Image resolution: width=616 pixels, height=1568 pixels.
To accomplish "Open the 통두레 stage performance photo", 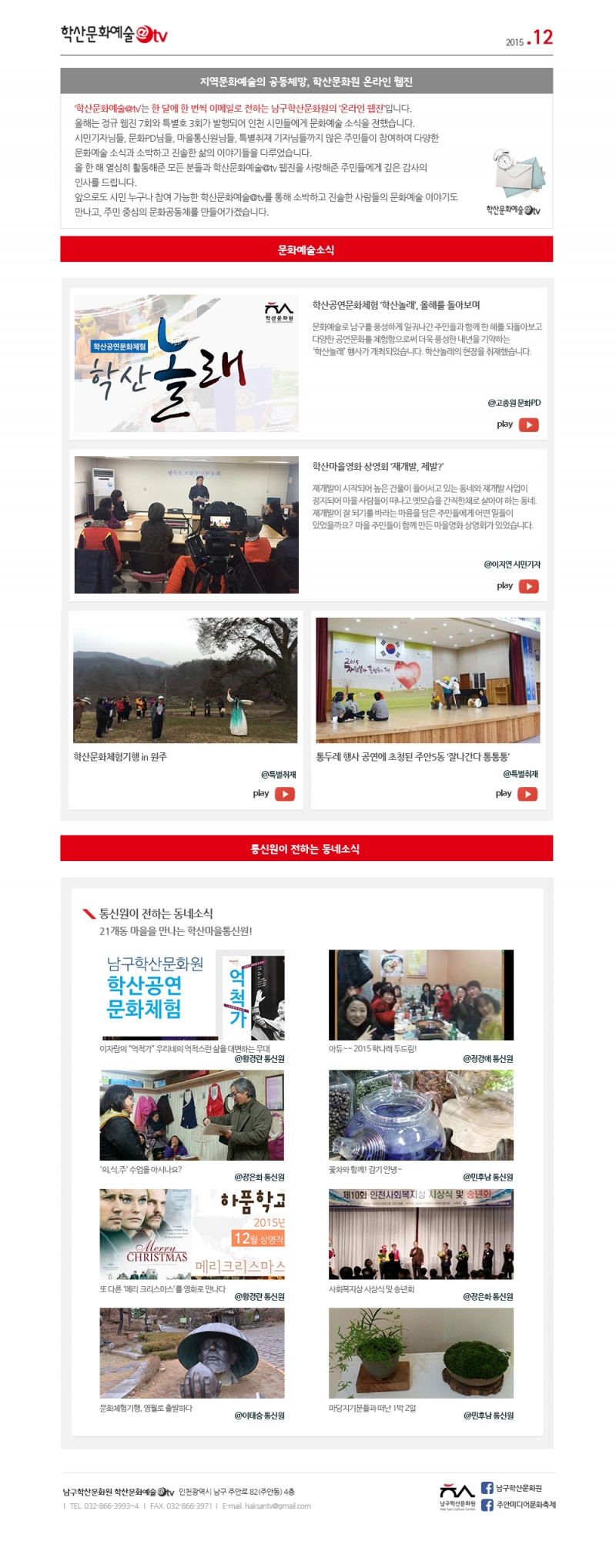I will (x=428, y=680).
